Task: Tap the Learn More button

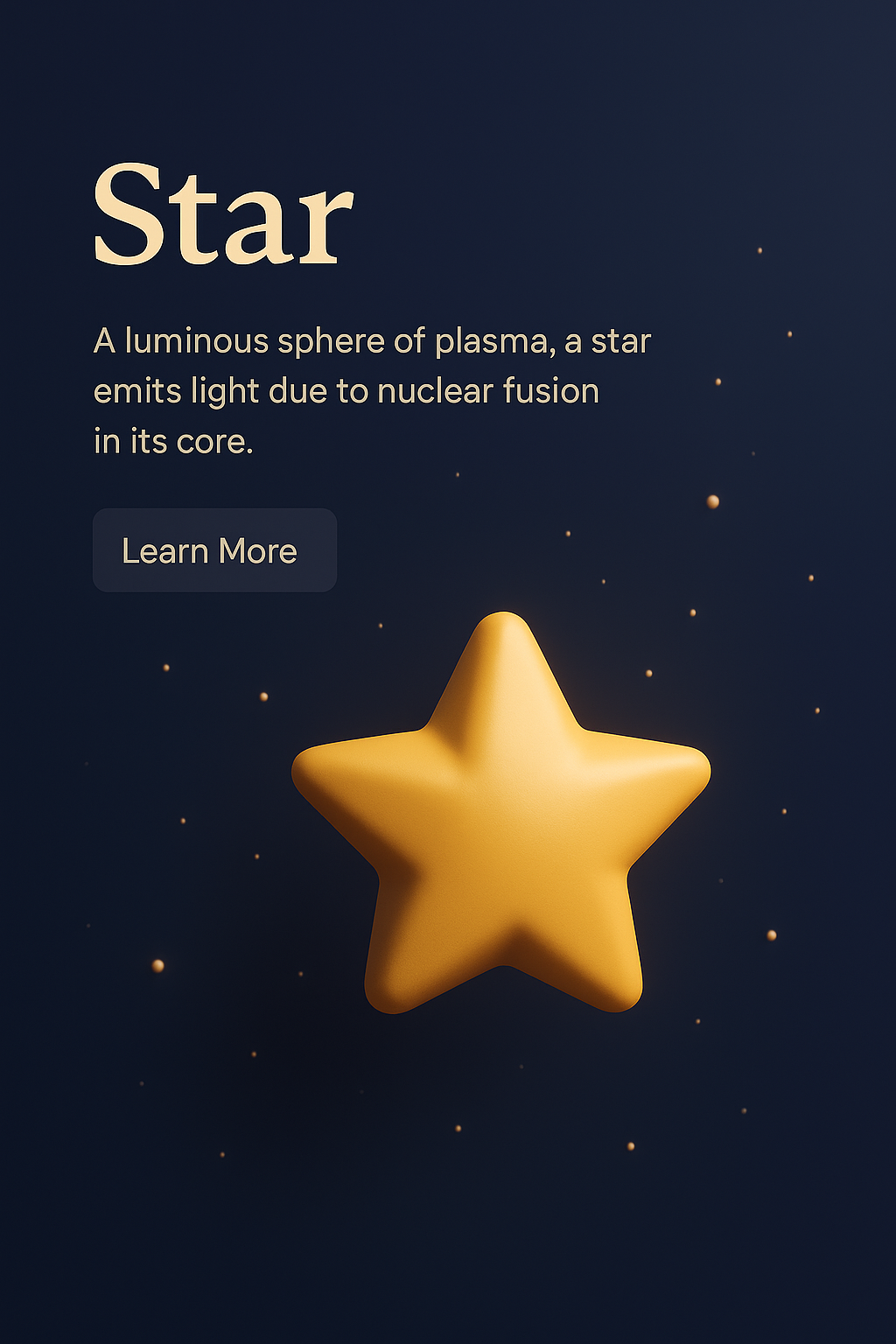Action: pos(214,550)
